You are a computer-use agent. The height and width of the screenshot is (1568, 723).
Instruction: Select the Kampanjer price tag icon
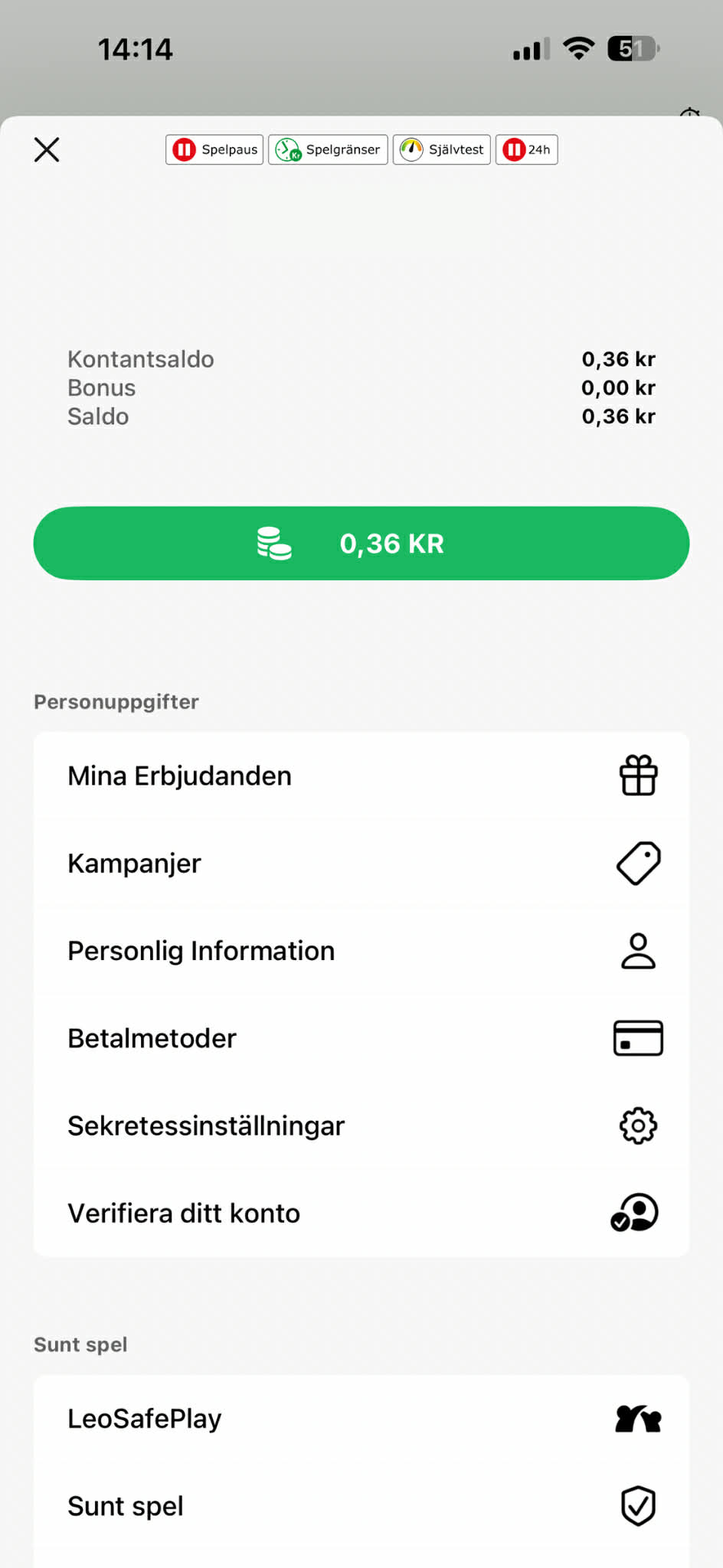coord(638,863)
